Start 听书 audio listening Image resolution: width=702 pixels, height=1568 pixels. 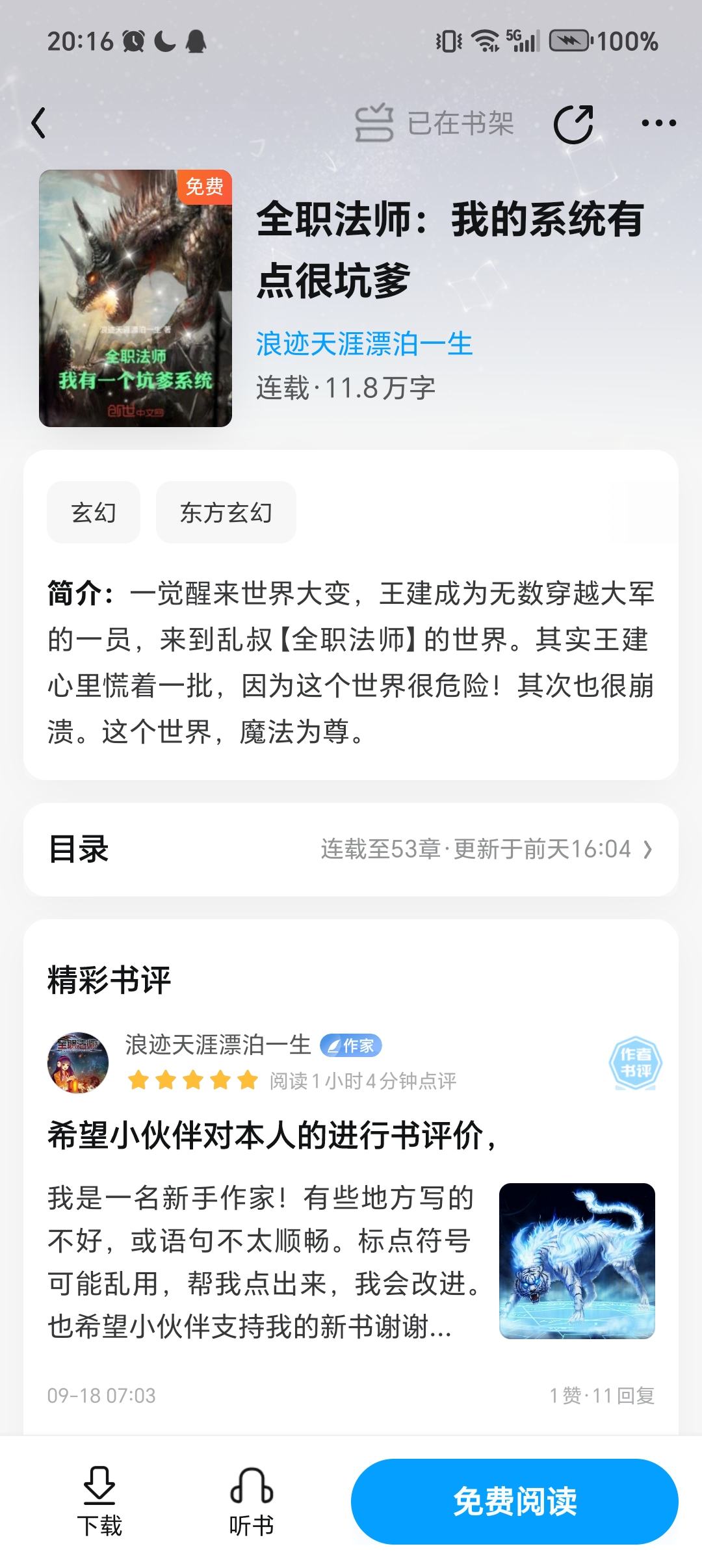click(x=252, y=1502)
